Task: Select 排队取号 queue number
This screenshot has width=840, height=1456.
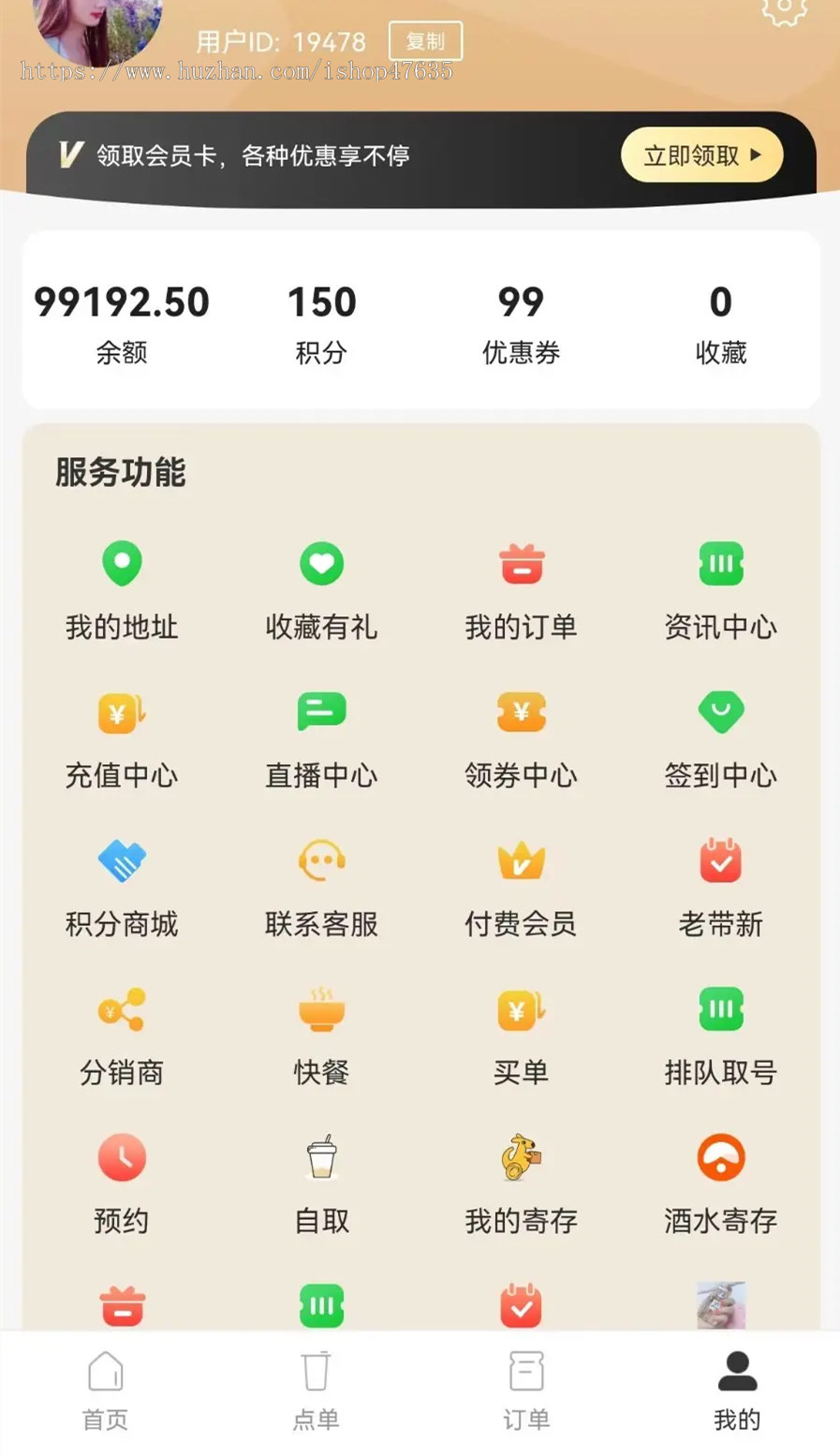Action: (720, 1036)
